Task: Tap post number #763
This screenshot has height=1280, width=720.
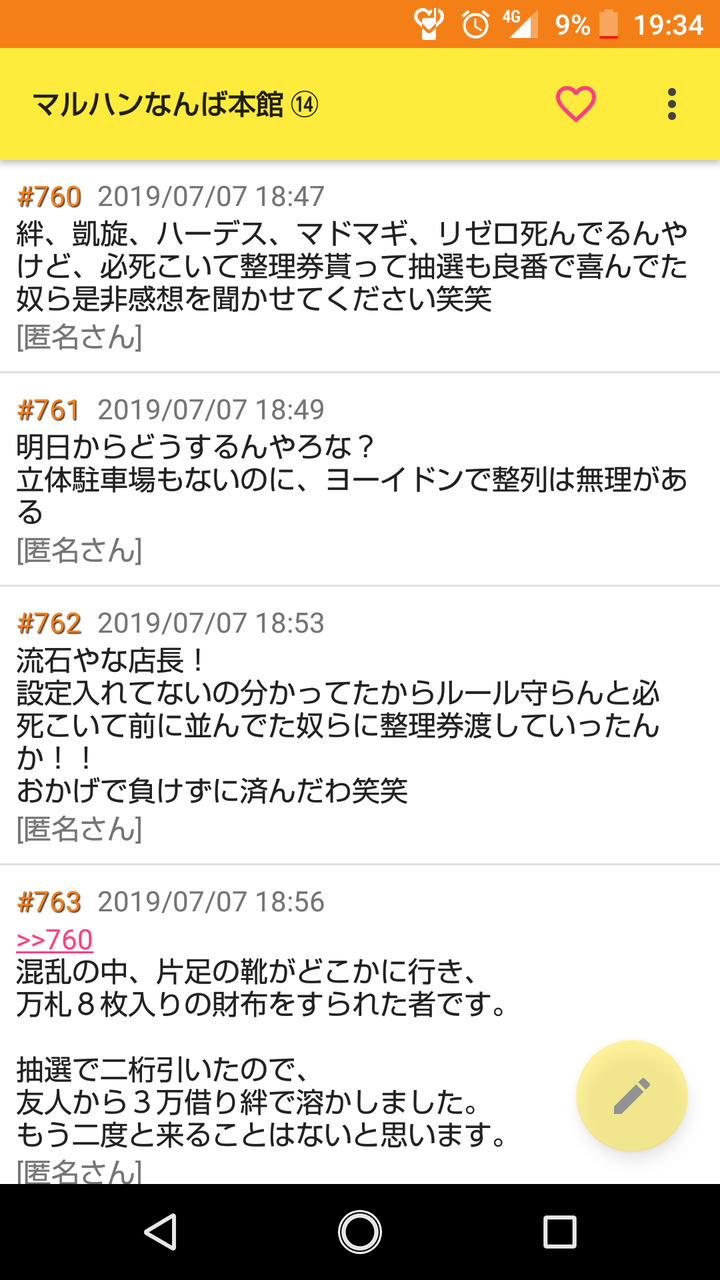Action: point(49,902)
